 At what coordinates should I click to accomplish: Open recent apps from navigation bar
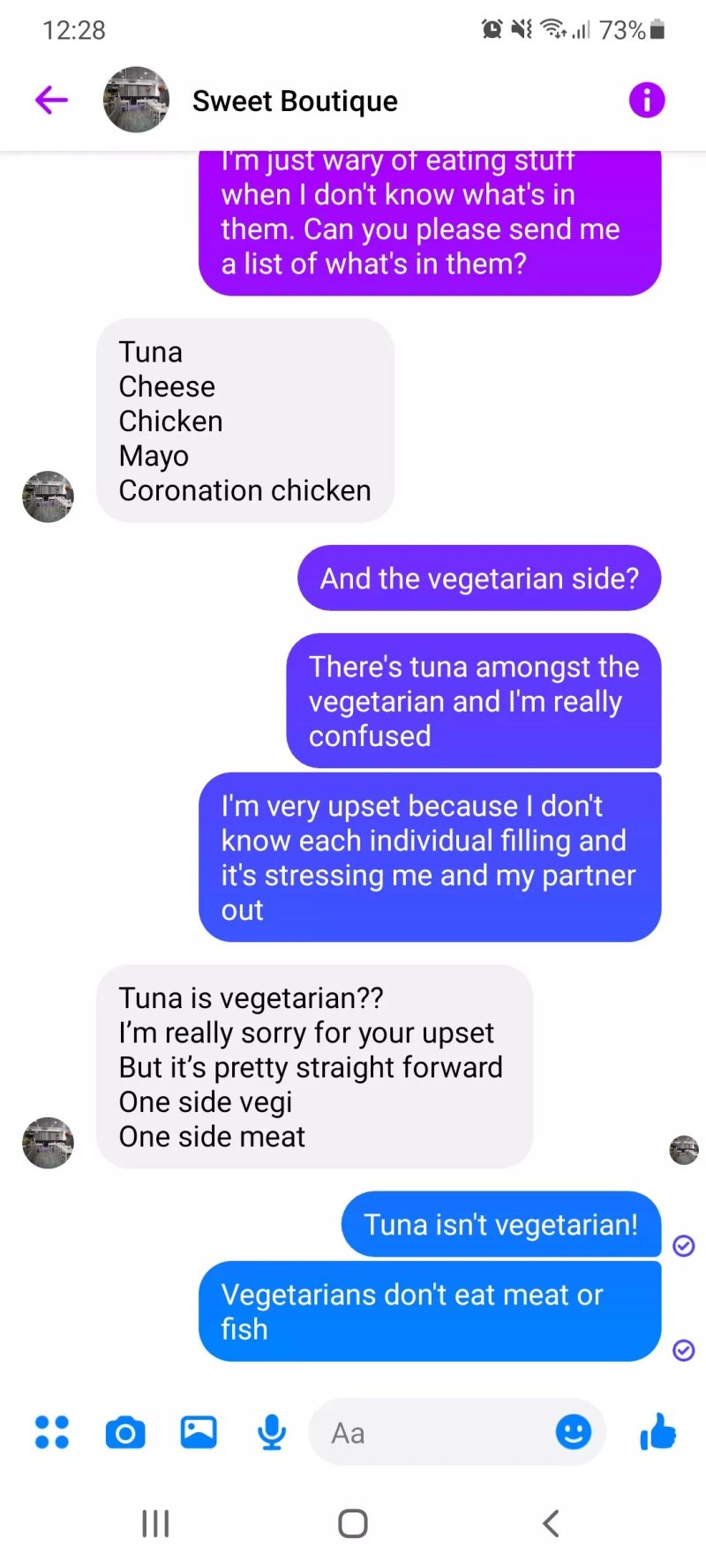(x=155, y=1523)
